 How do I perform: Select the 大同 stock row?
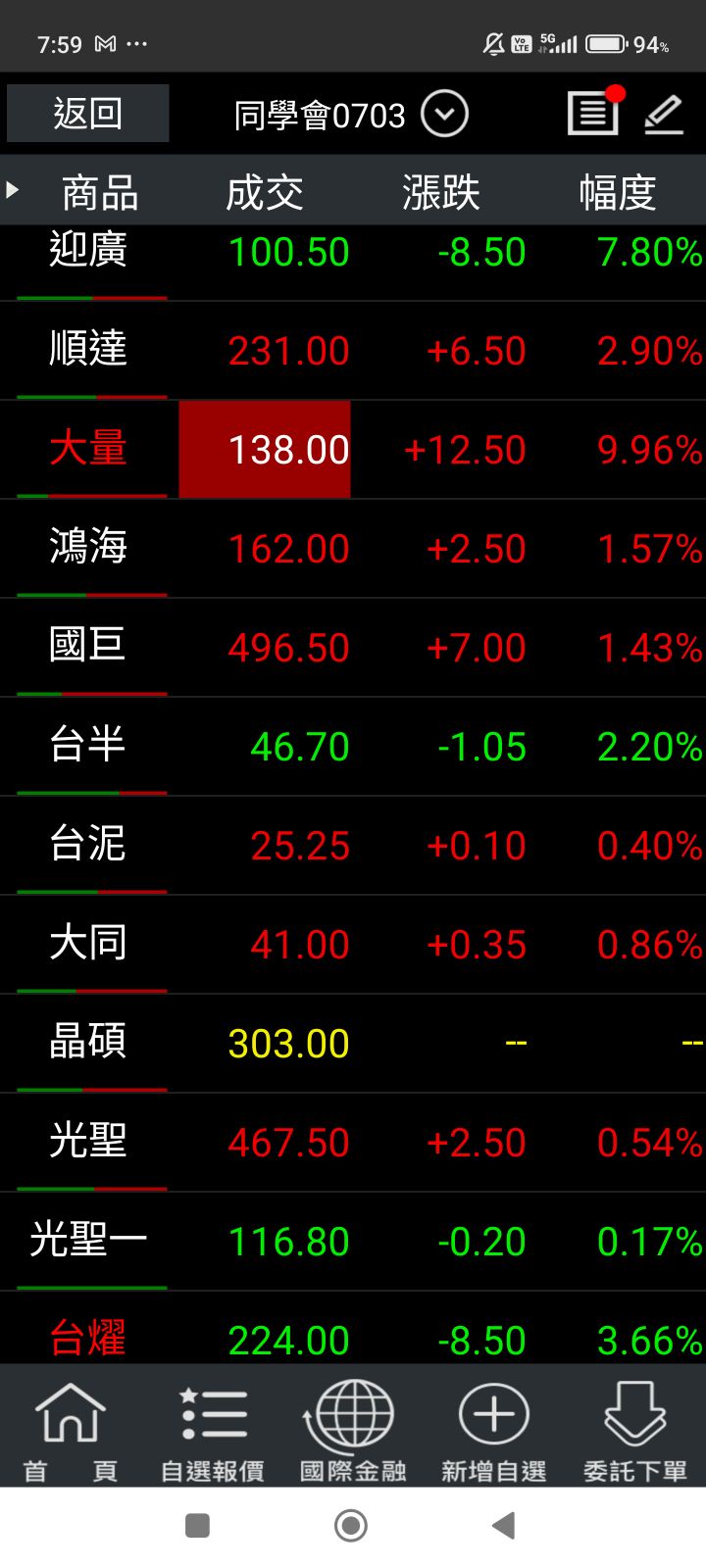pos(353,944)
